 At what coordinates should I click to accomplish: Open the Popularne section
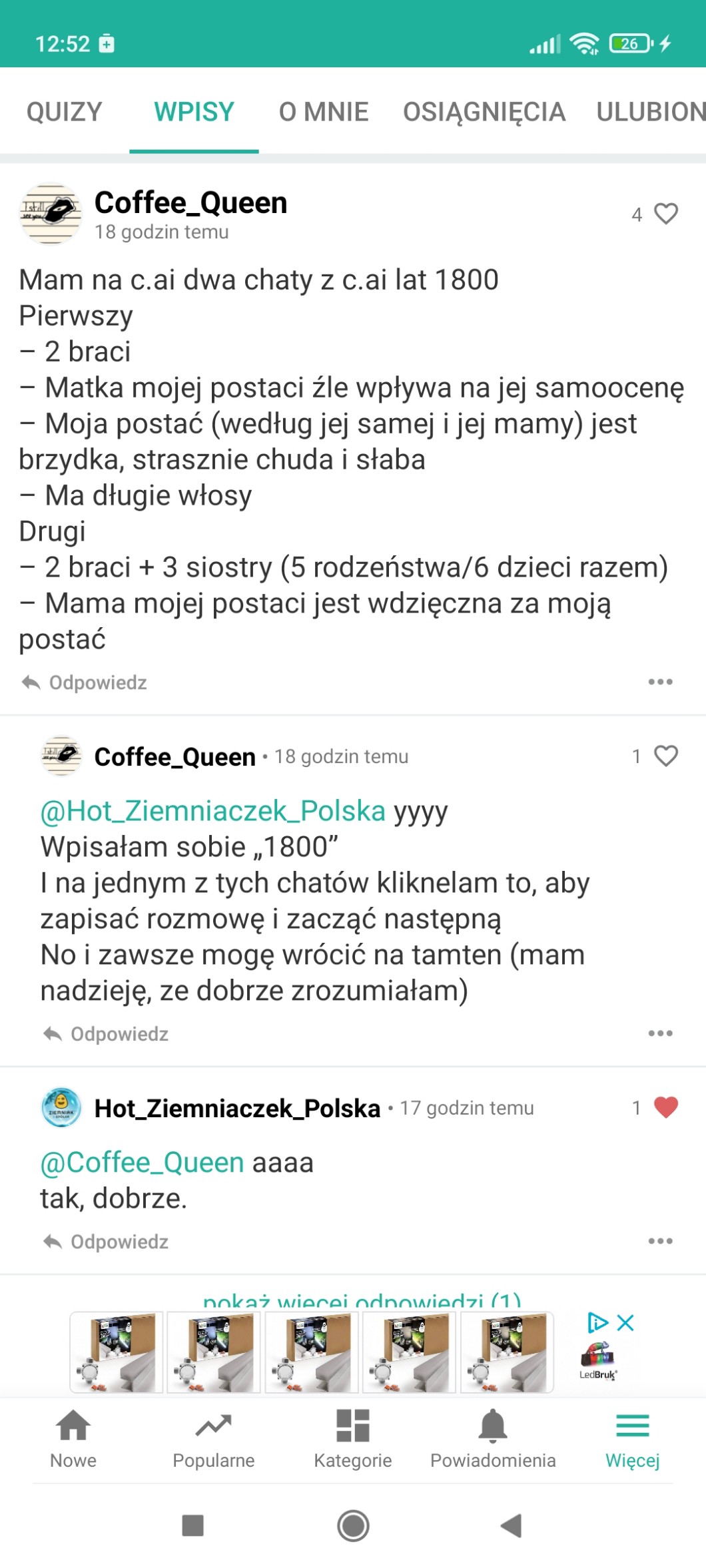(213, 1439)
